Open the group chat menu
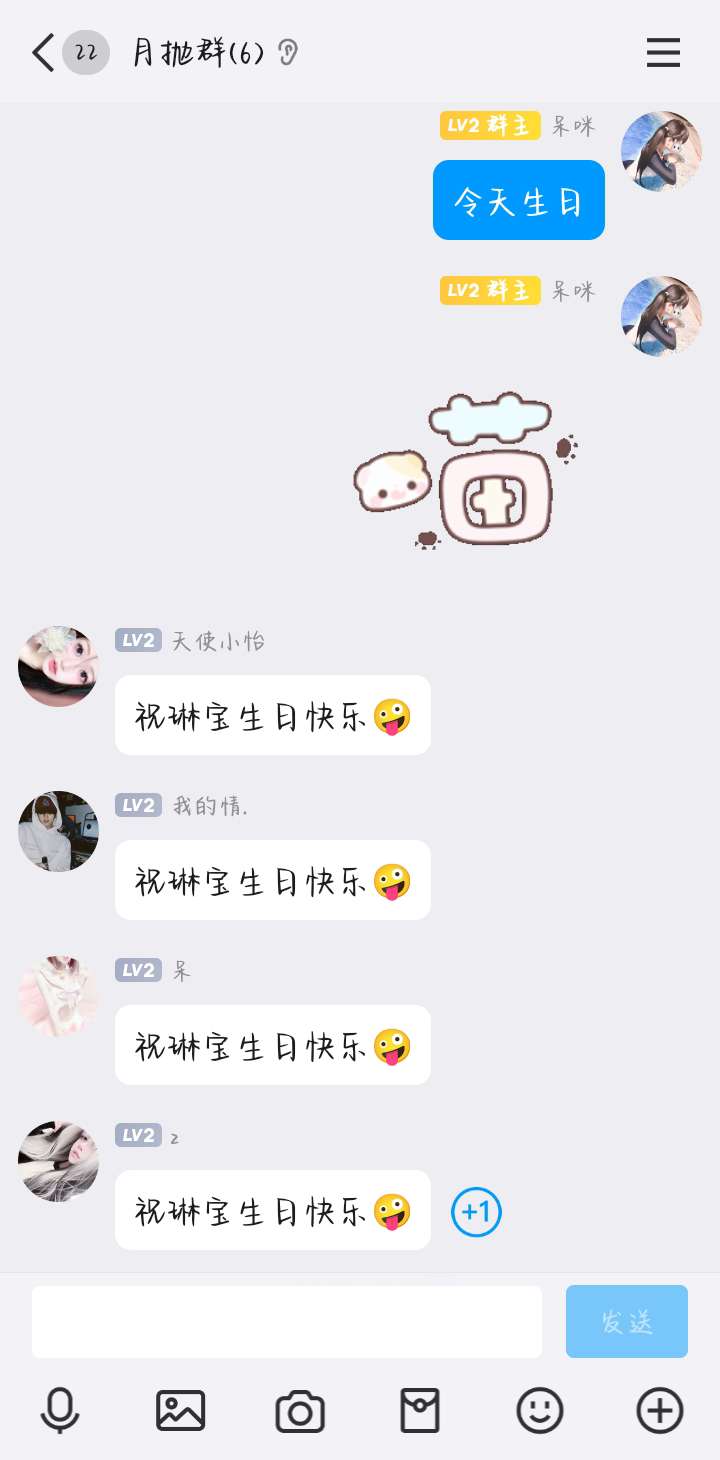 pos(663,52)
